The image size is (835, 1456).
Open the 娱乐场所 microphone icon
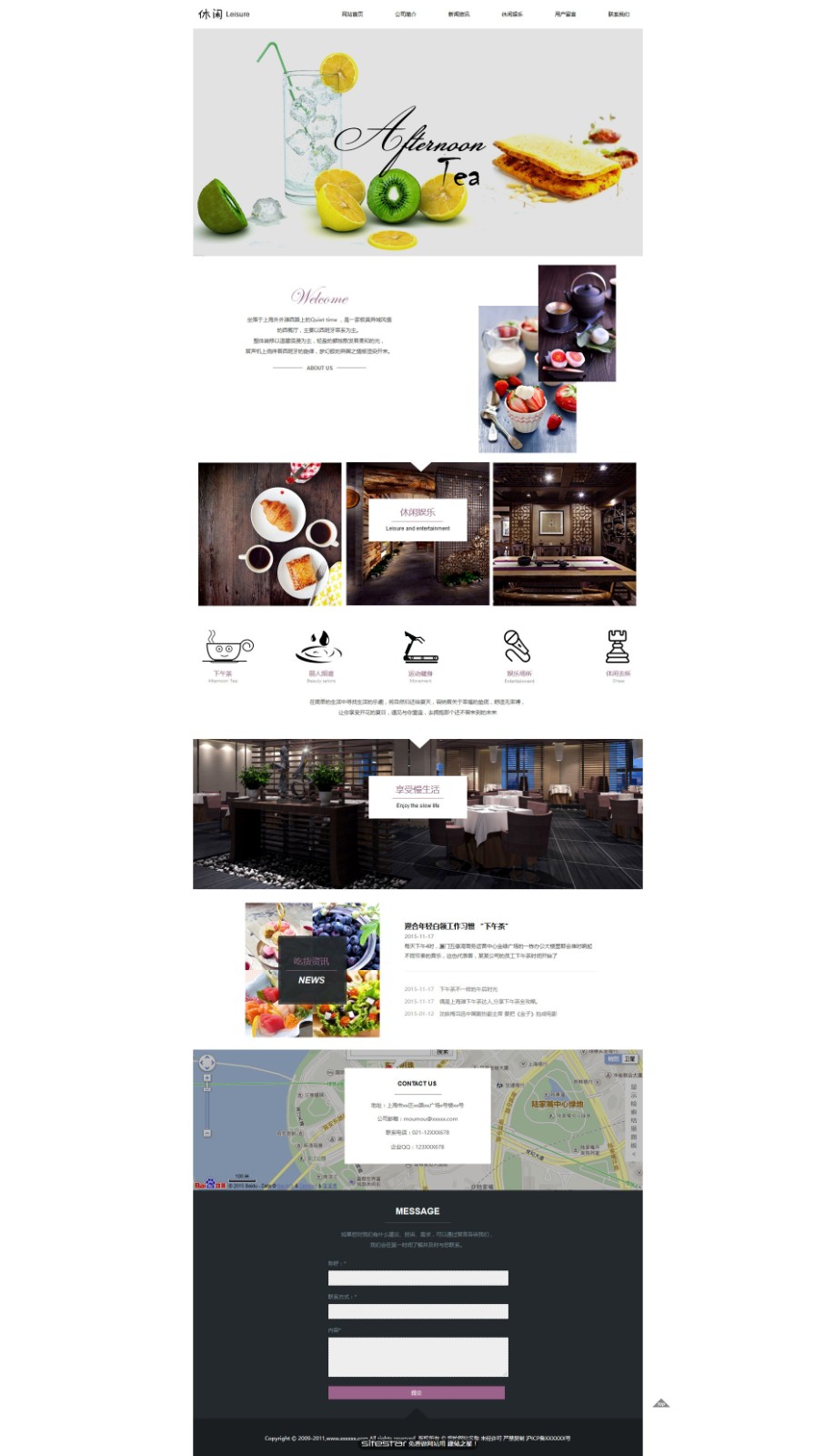click(x=518, y=648)
